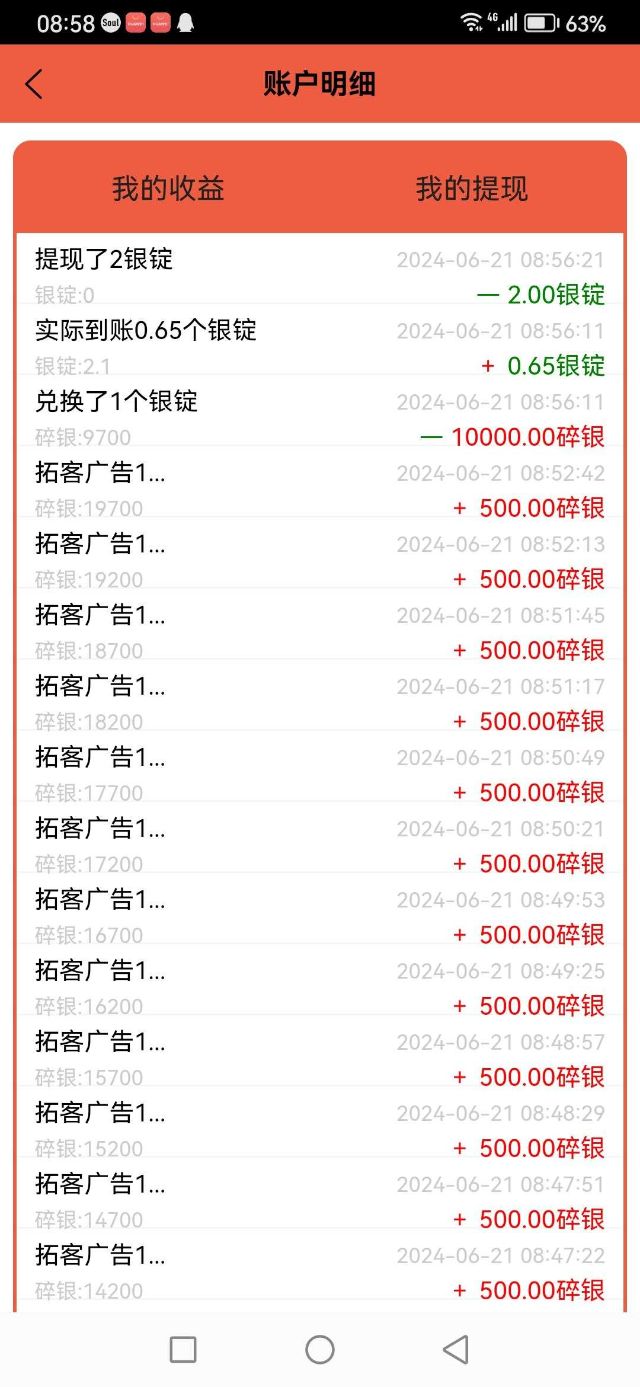Viewport: 640px width, 1387px height.
Task: Switch to the 我的收益 tab
Action: click(168, 188)
